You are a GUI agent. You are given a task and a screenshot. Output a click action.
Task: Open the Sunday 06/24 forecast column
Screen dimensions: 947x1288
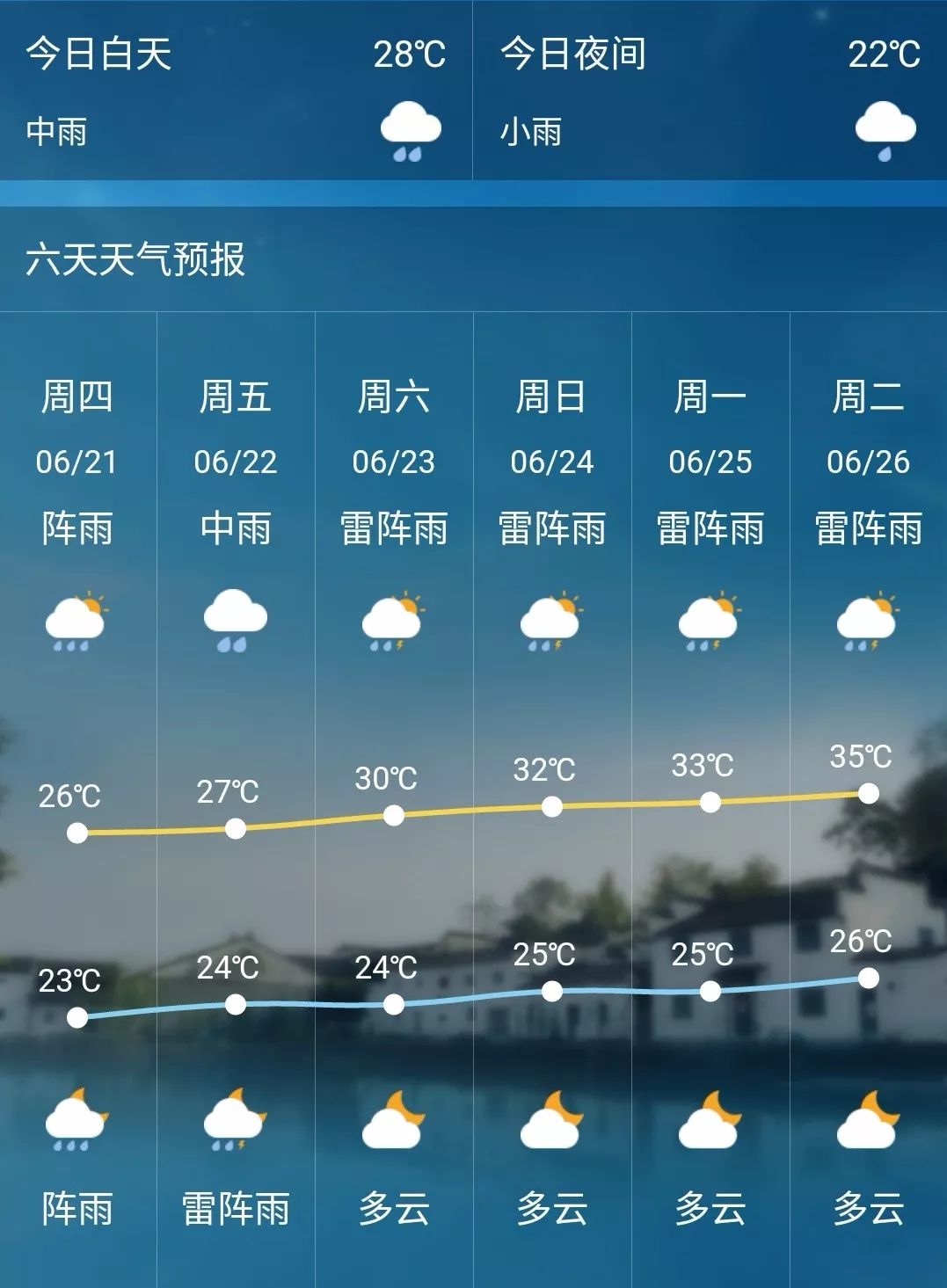(x=552, y=462)
